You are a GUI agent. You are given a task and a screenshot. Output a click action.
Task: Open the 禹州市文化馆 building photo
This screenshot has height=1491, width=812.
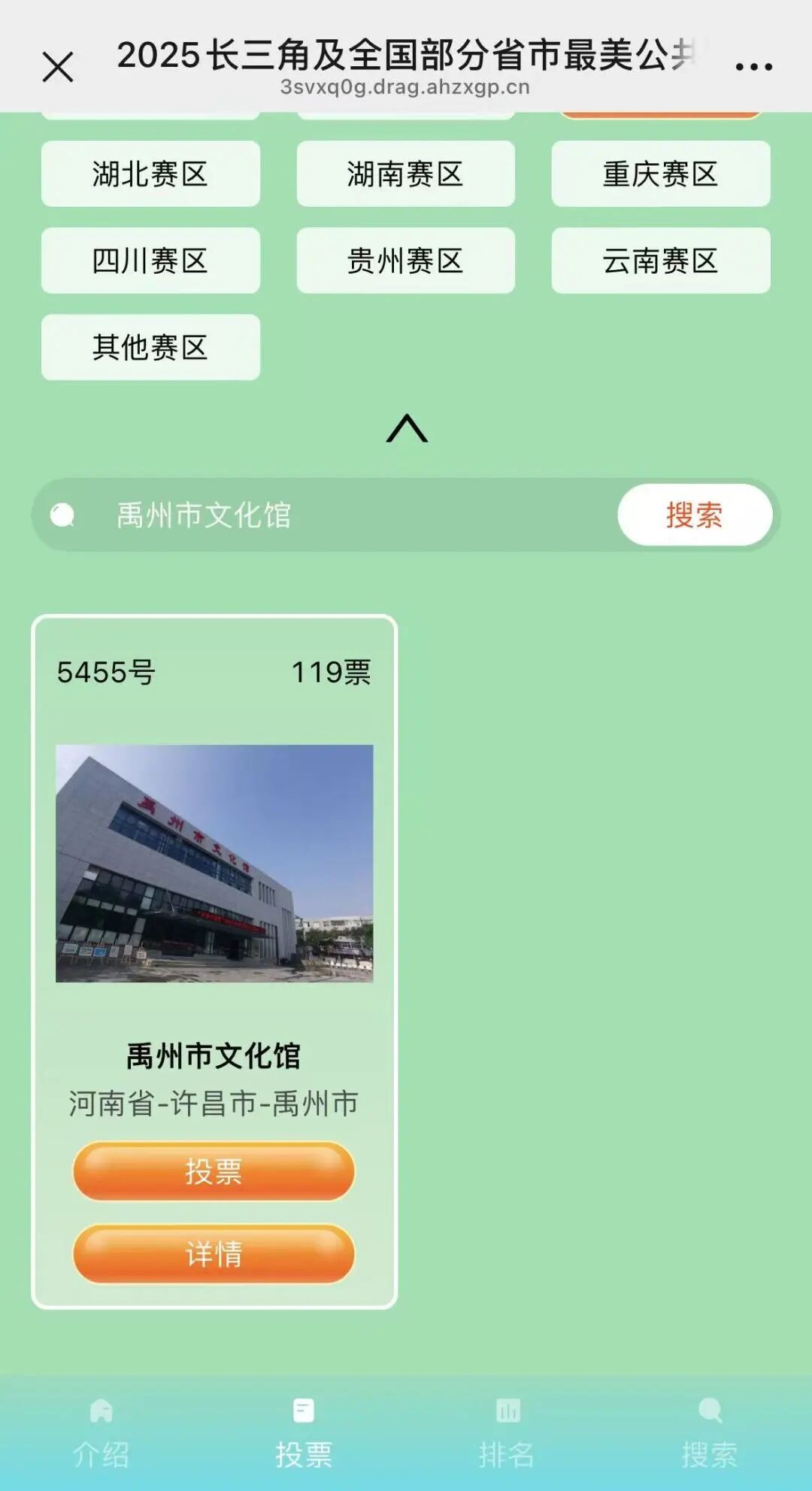pos(214,863)
